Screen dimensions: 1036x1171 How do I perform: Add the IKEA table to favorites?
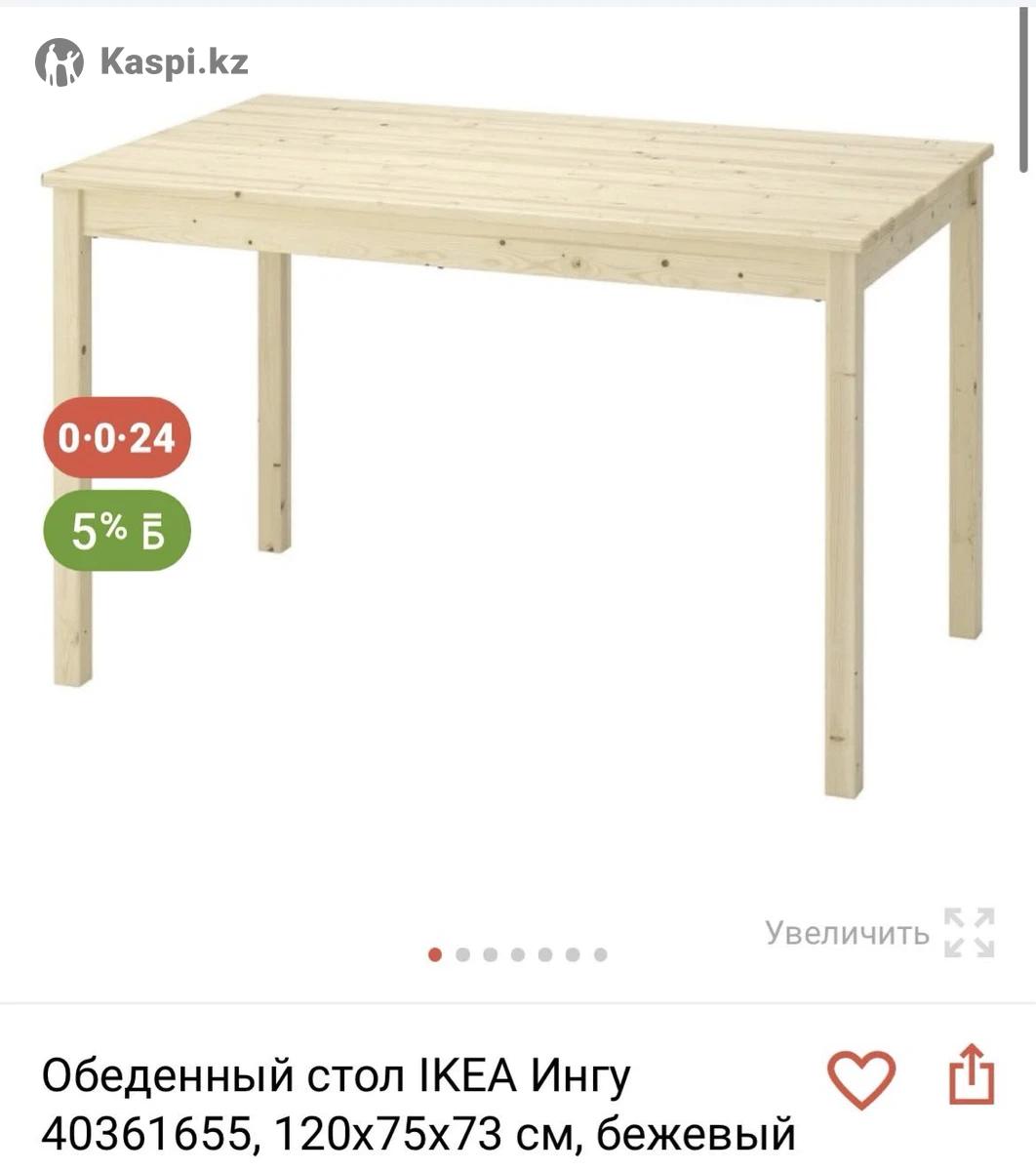(860, 1079)
